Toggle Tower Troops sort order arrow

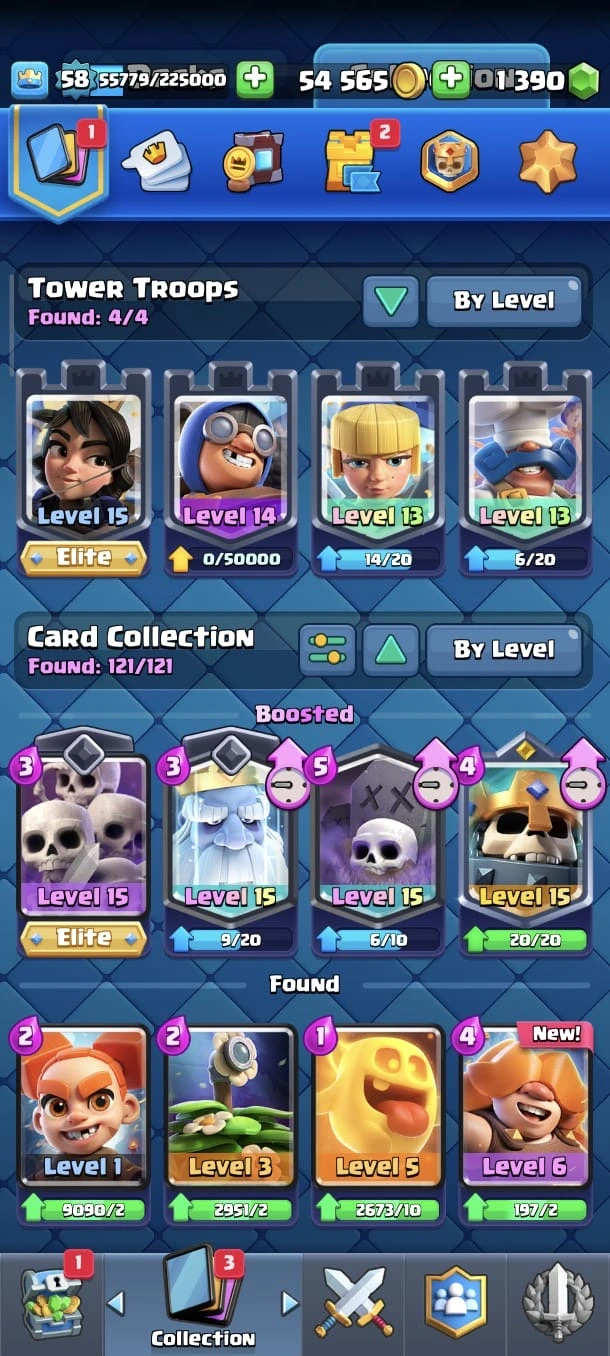pos(390,301)
